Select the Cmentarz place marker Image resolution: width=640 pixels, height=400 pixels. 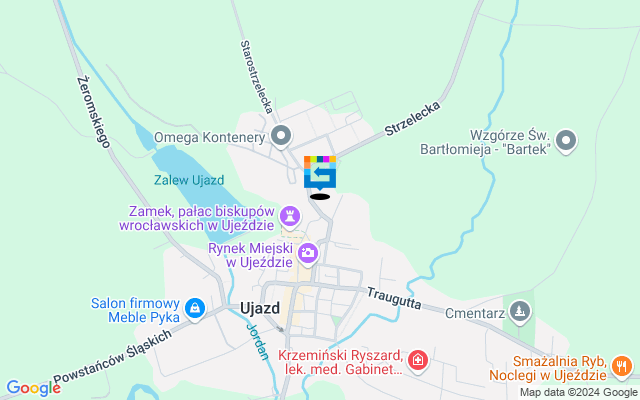tap(519, 311)
